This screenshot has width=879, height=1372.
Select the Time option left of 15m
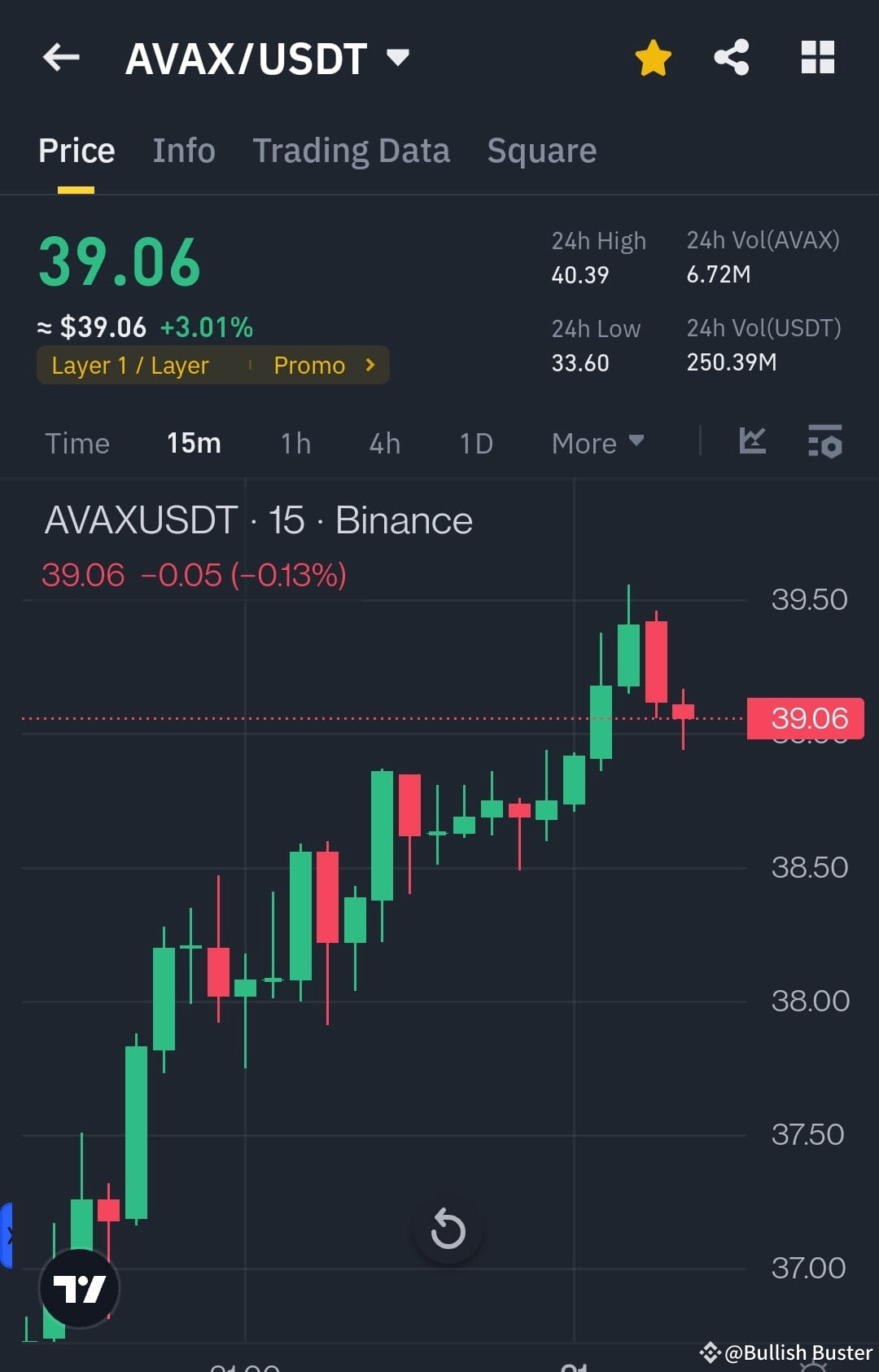coord(77,442)
